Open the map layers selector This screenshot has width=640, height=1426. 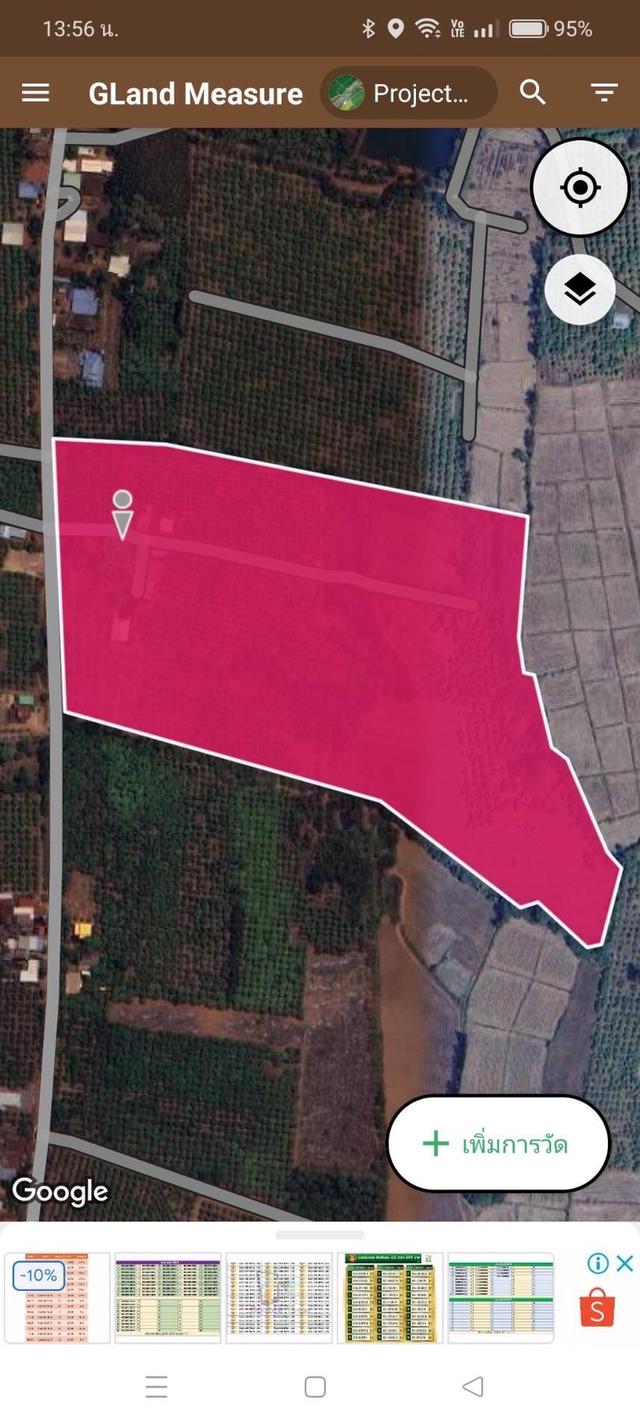pos(580,290)
